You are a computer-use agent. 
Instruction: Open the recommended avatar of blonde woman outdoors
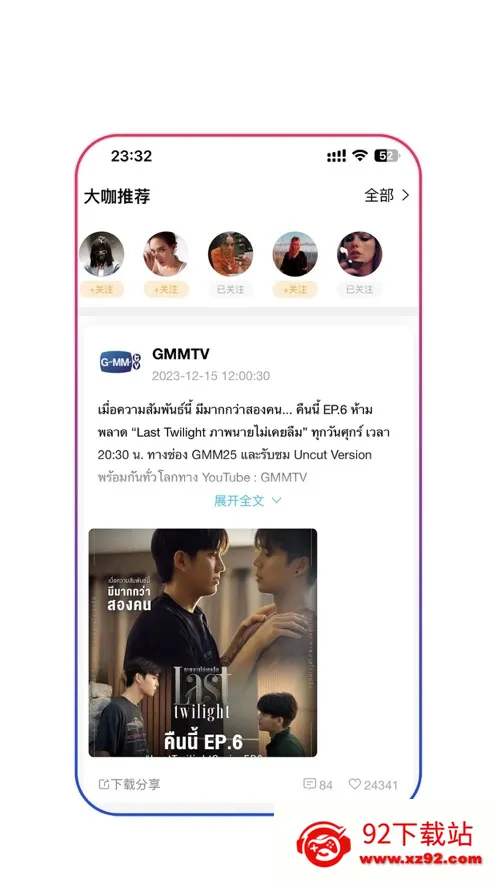pyautogui.click(x=295, y=254)
